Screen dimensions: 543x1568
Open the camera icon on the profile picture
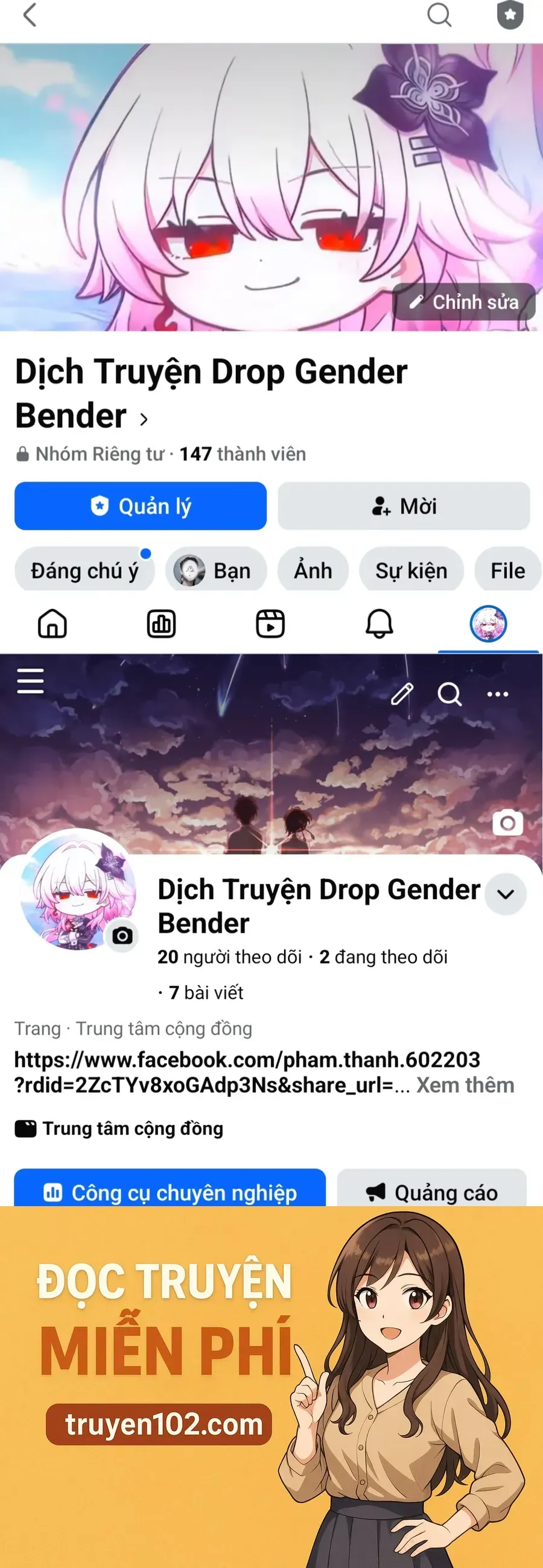pyautogui.click(x=123, y=937)
